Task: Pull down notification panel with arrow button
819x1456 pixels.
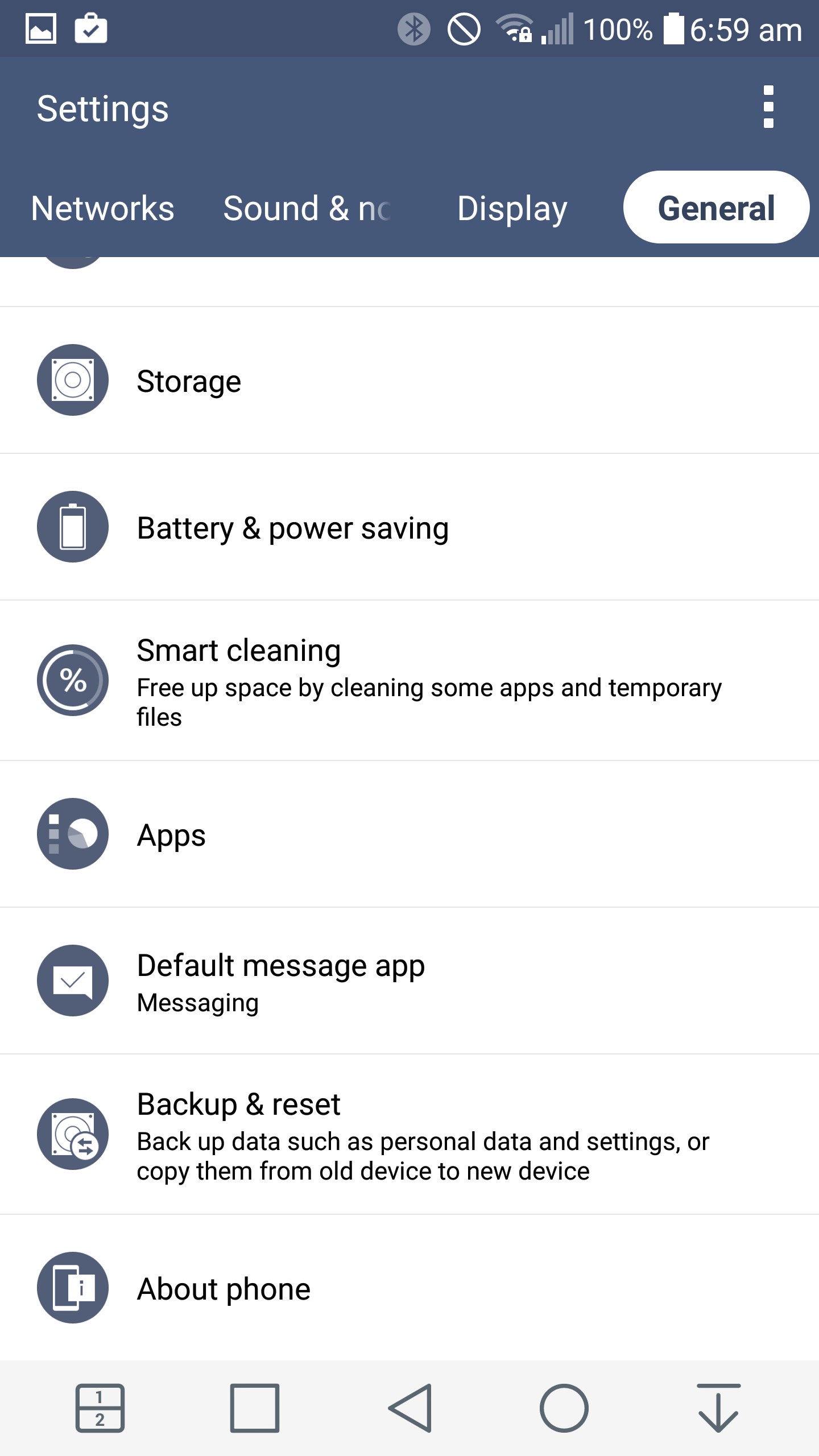Action: (718, 1408)
